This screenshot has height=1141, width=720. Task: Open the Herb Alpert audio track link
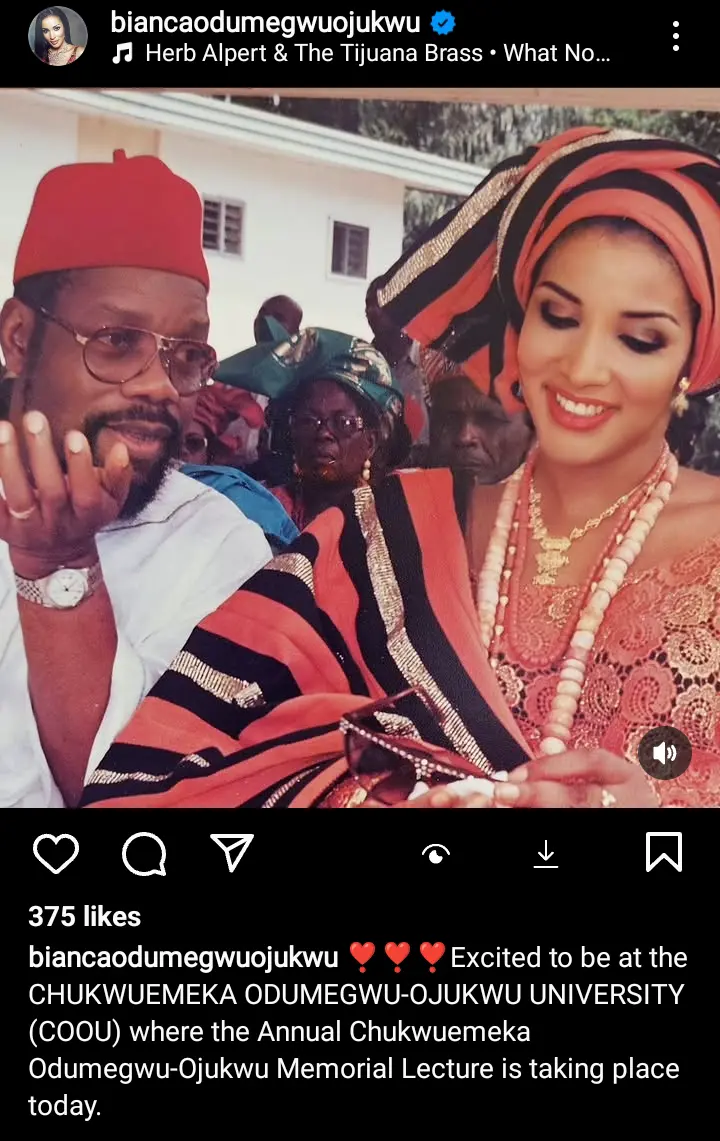(x=375, y=54)
